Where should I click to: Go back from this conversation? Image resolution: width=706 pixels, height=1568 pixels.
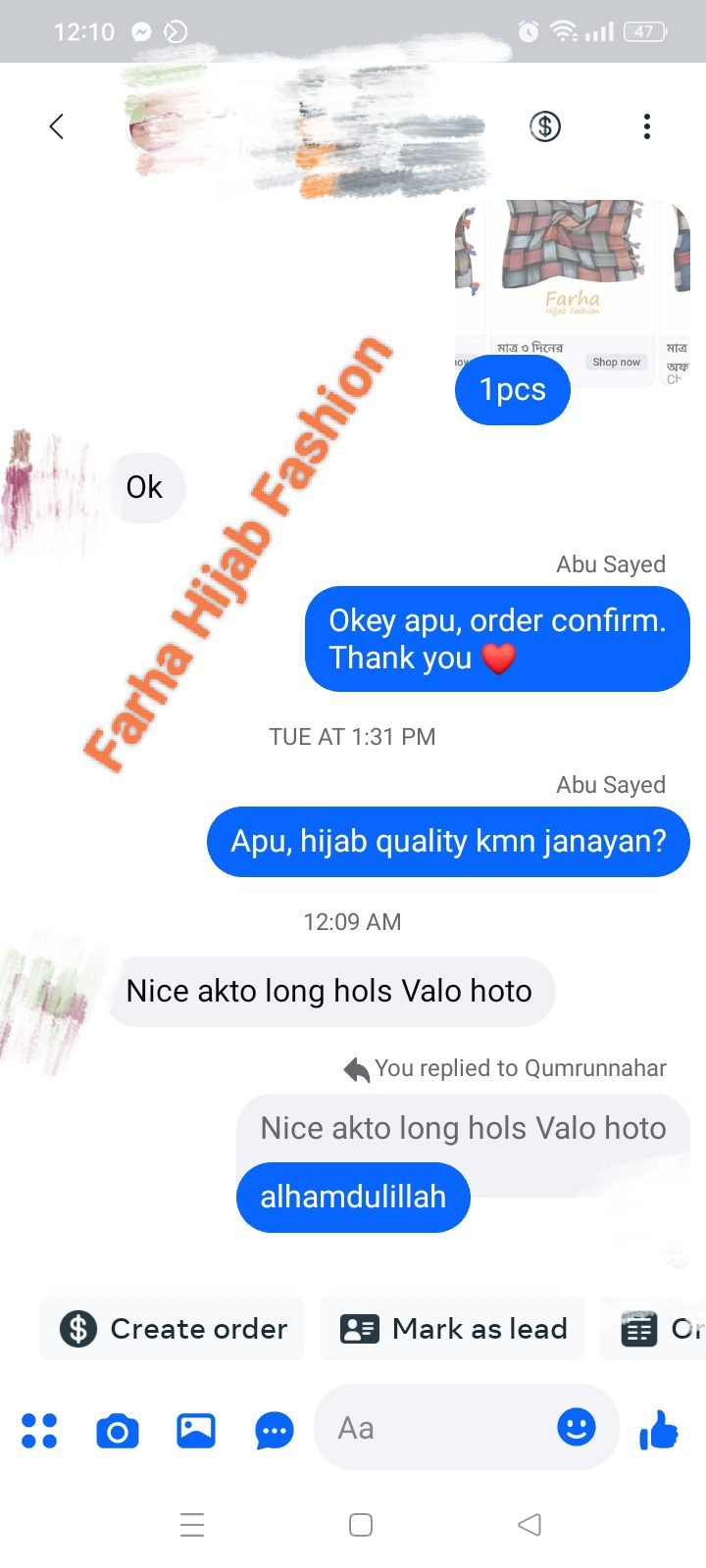(57, 126)
